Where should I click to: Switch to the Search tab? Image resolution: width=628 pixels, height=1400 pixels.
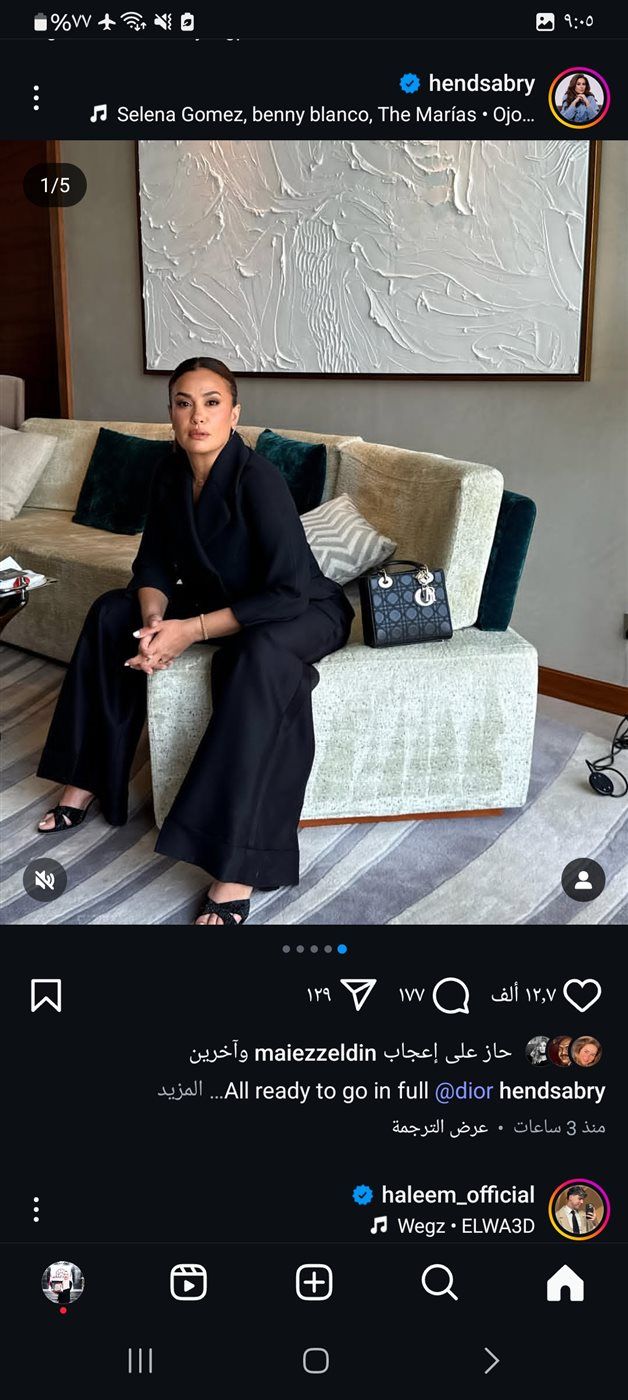[x=439, y=1282]
